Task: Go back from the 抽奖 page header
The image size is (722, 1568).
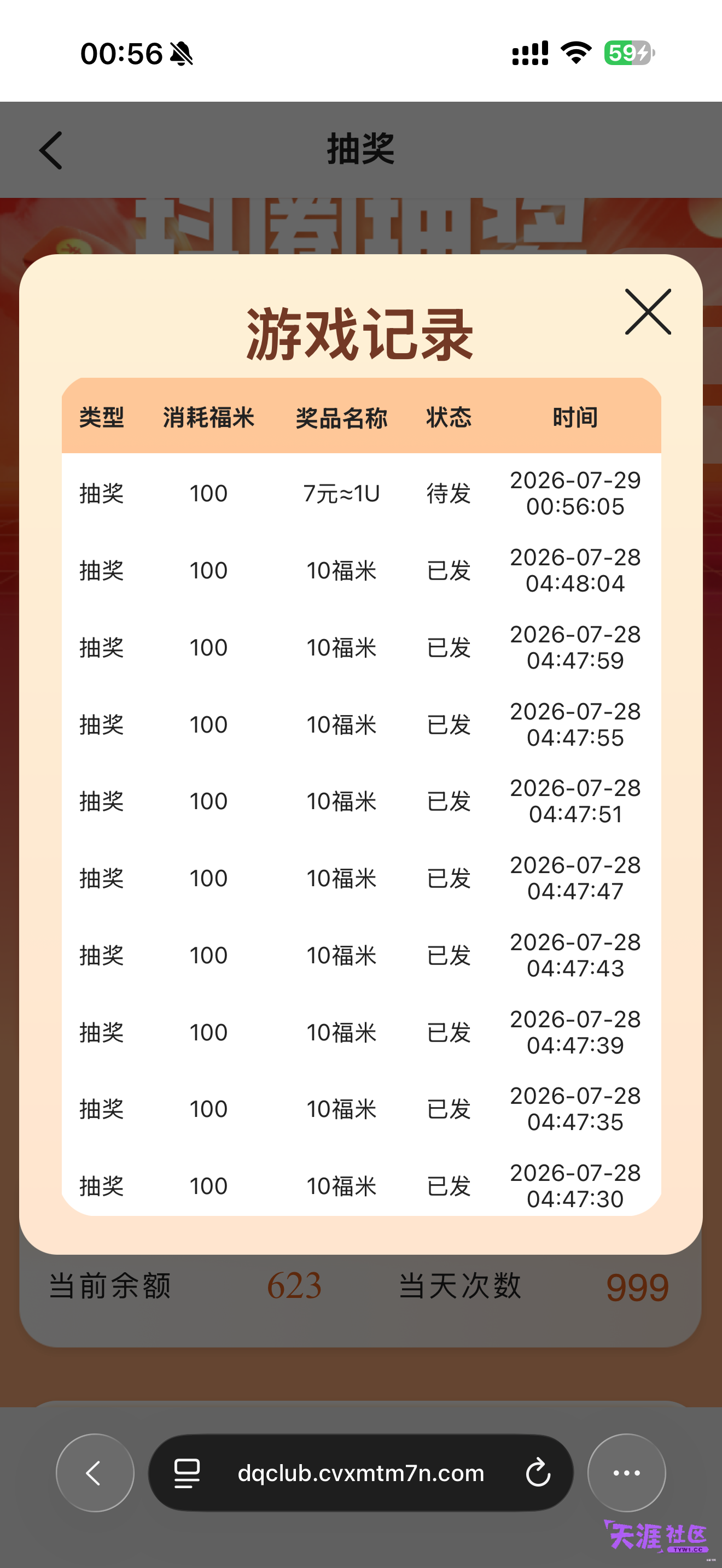Action: pyautogui.click(x=51, y=150)
